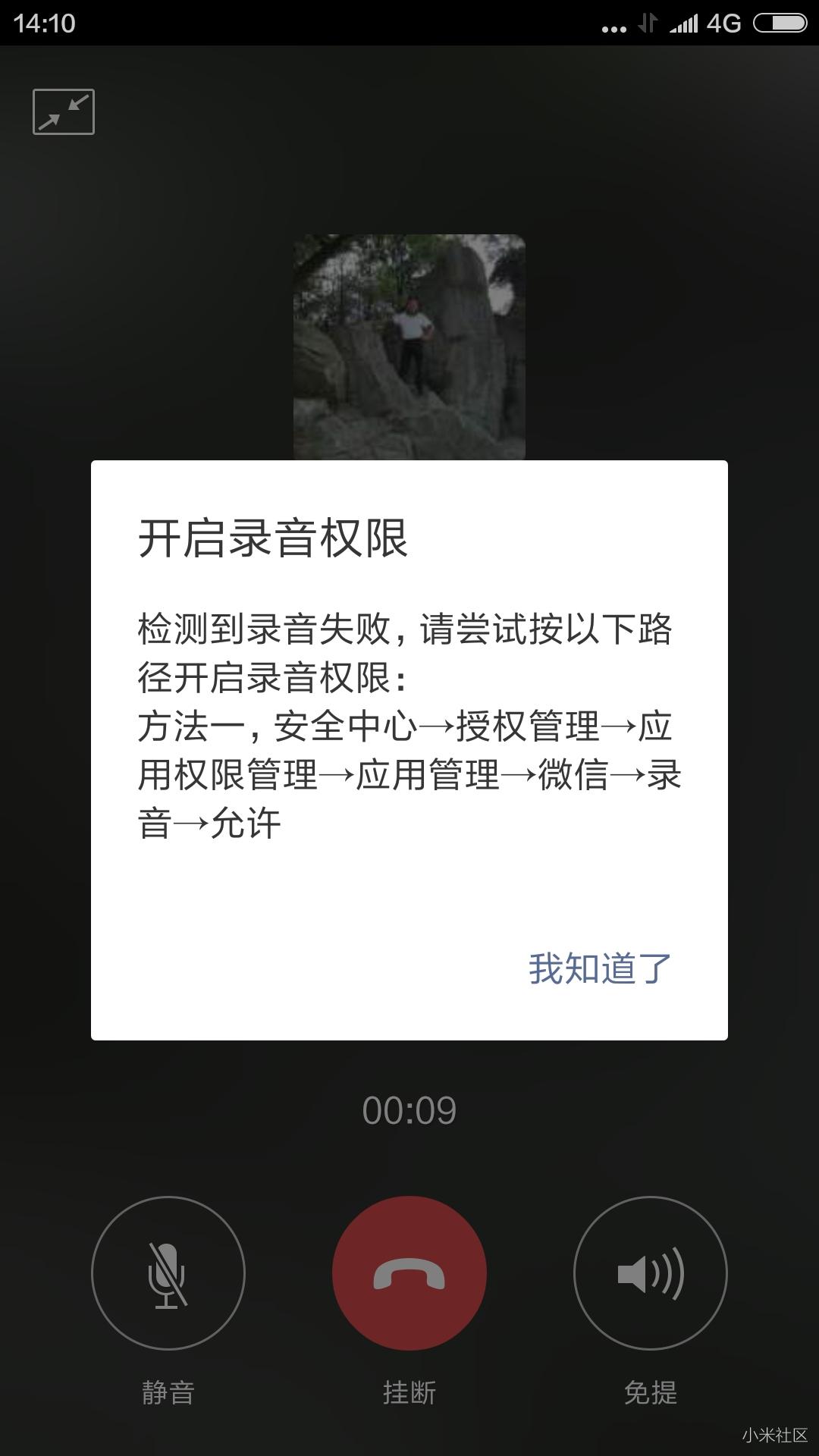The height and width of the screenshot is (1456, 819).
Task: Tap the shrink arrows icon at top left
Action: tap(64, 111)
